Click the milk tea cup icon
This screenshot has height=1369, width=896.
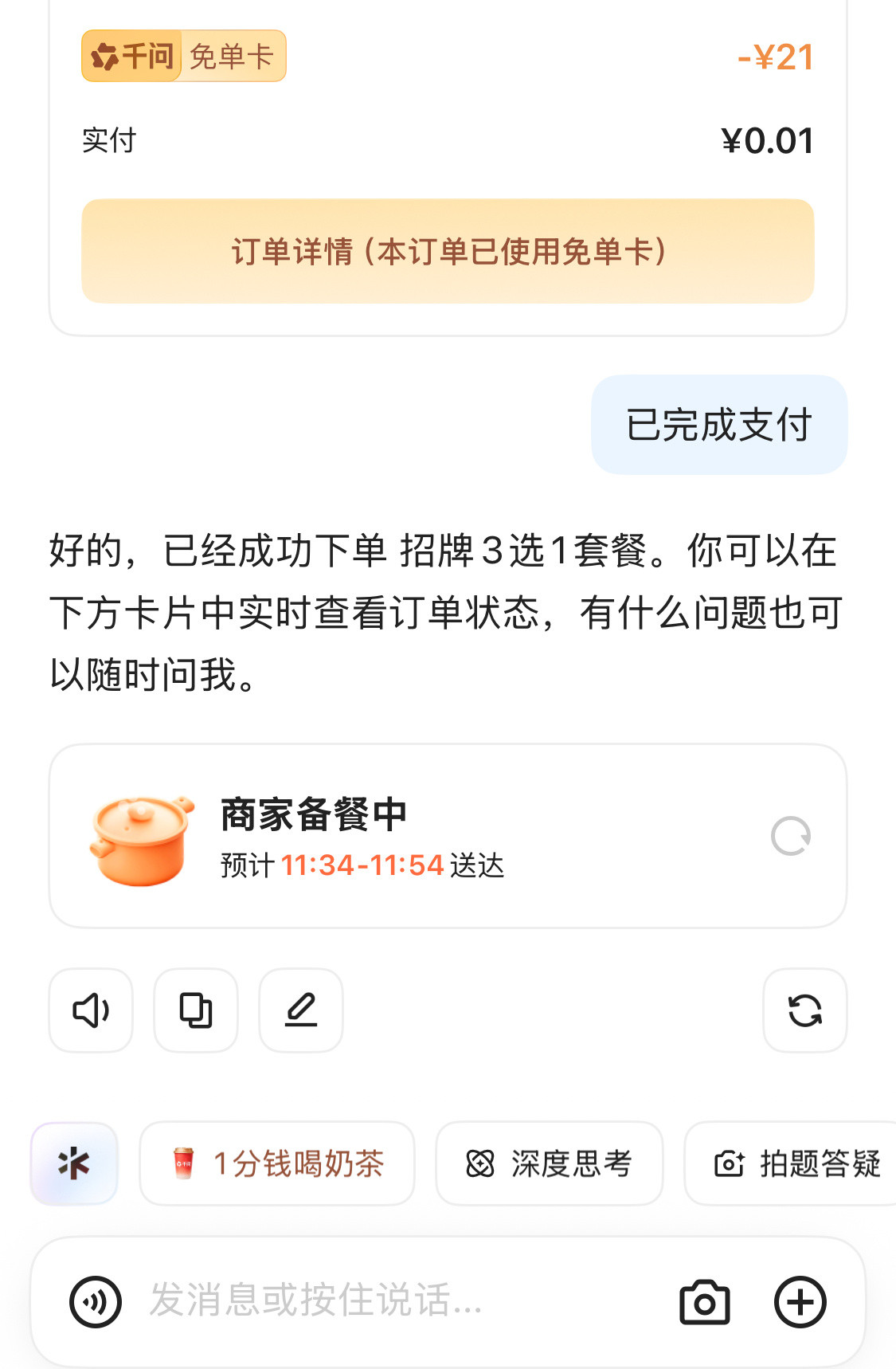click(x=182, y=1163)
